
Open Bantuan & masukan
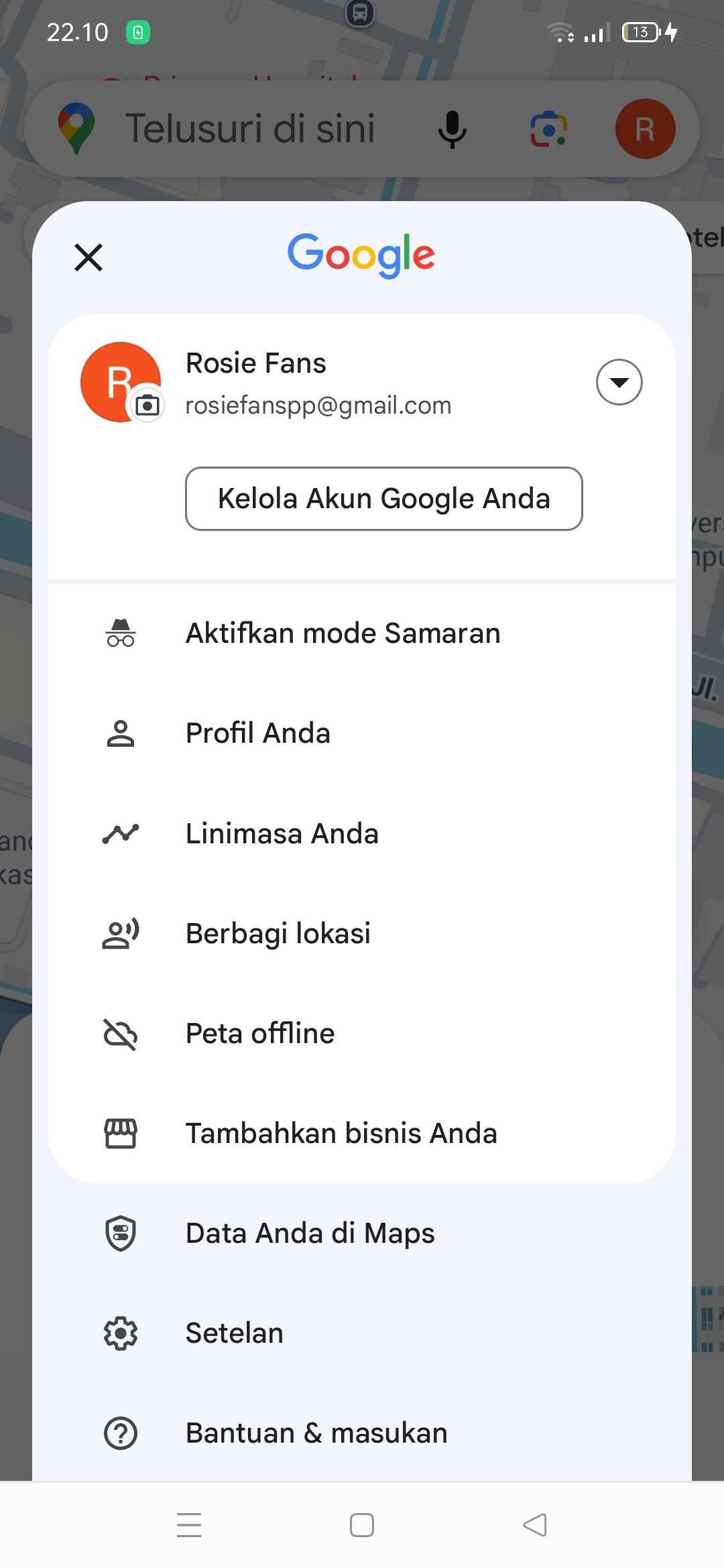pos(362,1433)
